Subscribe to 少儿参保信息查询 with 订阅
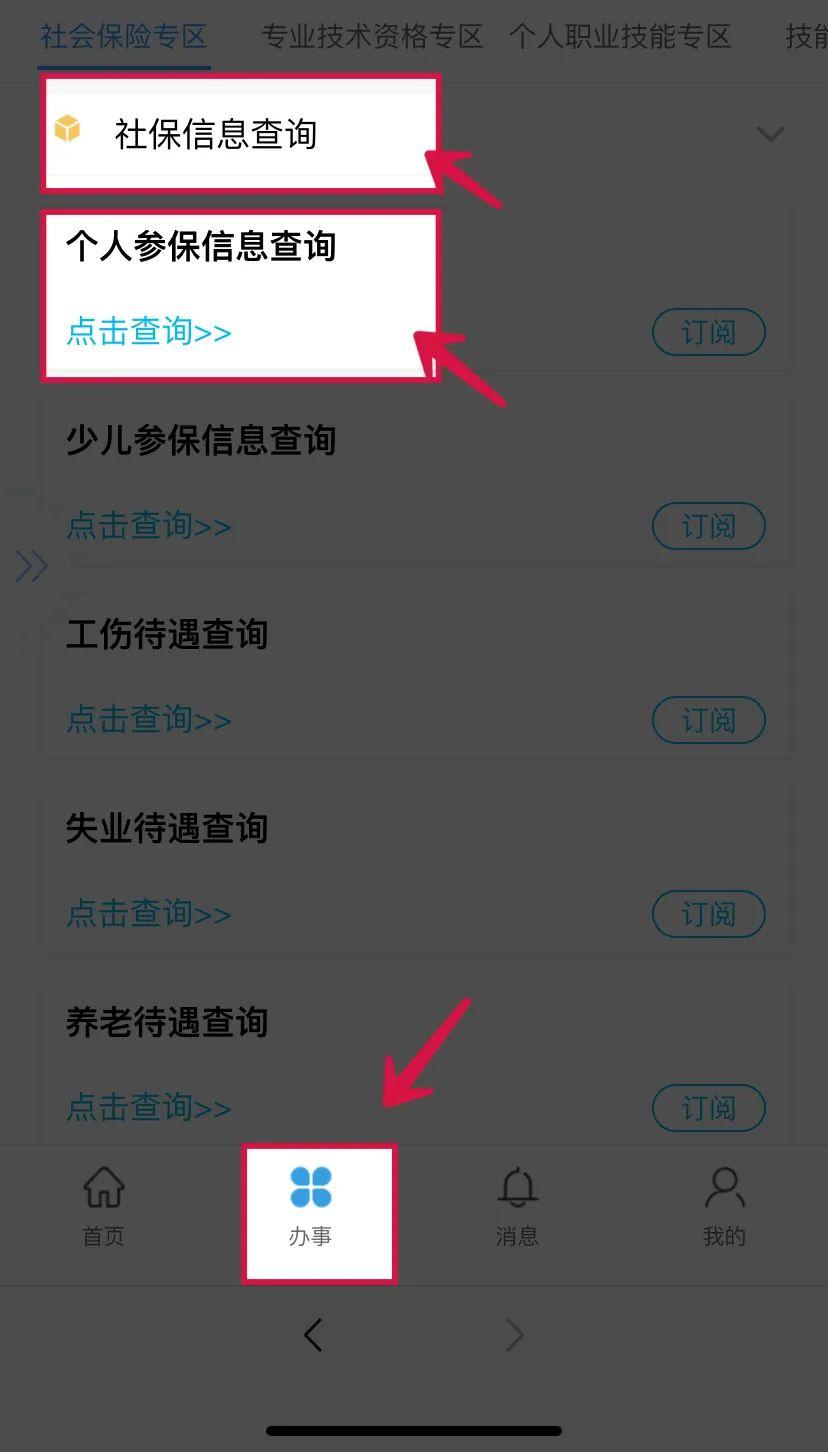 708,526
